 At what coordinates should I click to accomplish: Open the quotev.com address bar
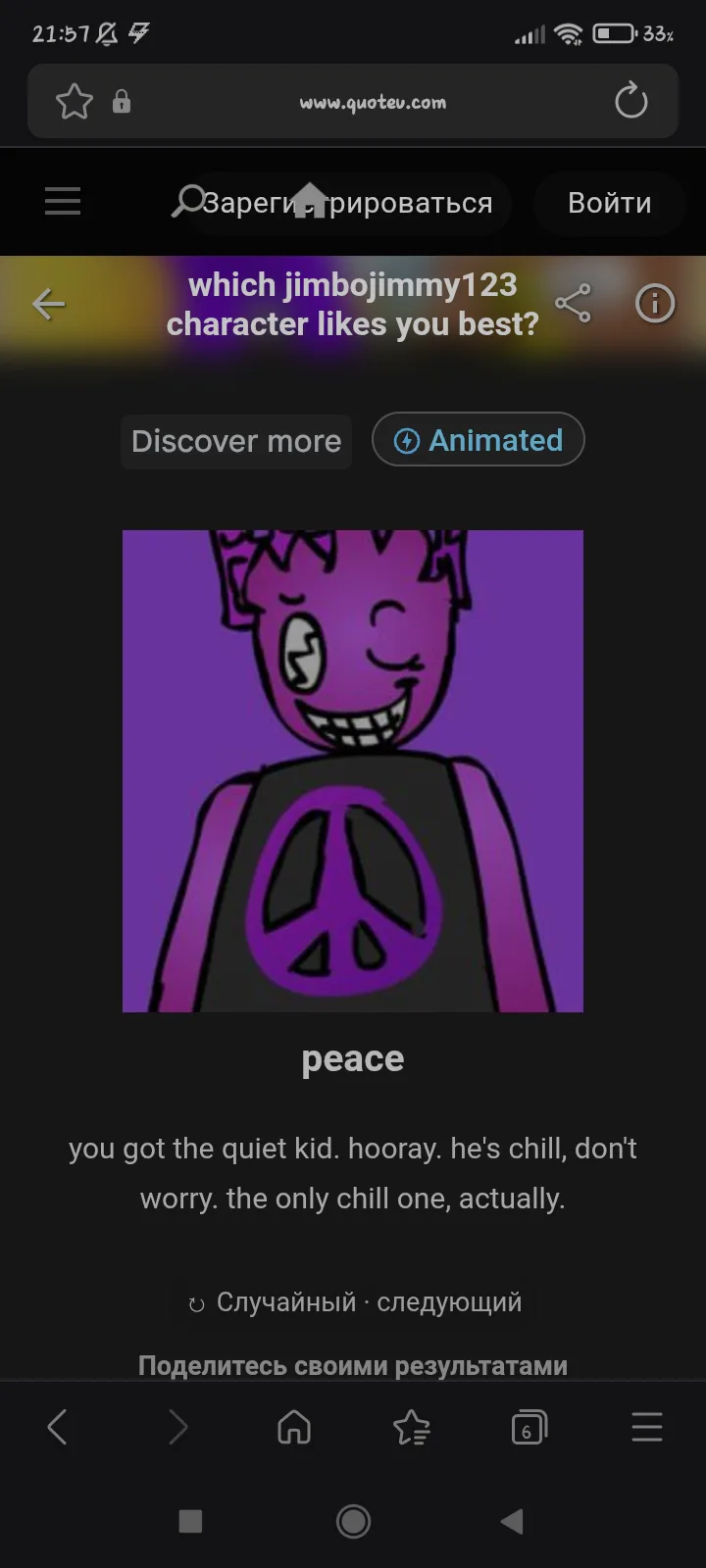373,102
